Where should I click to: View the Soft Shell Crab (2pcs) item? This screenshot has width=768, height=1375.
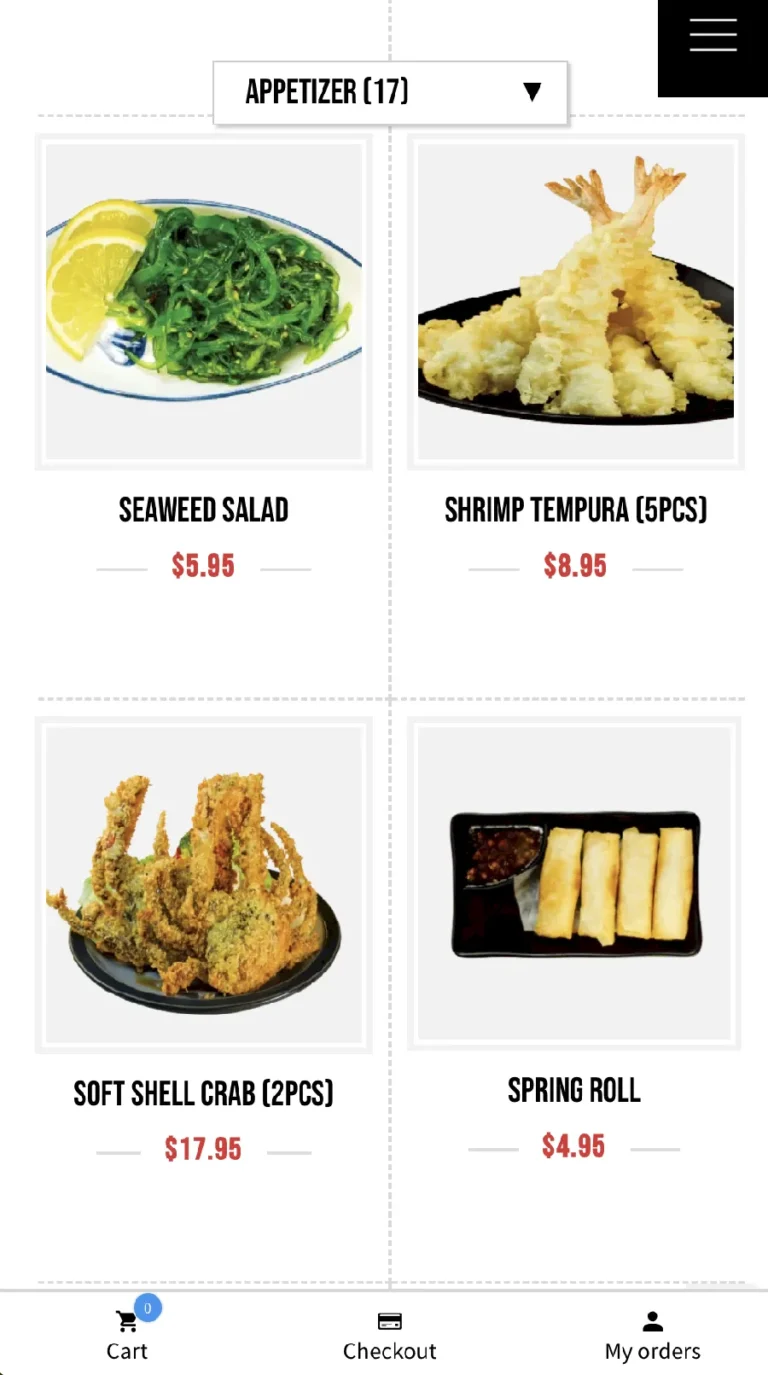click(204, 885)
